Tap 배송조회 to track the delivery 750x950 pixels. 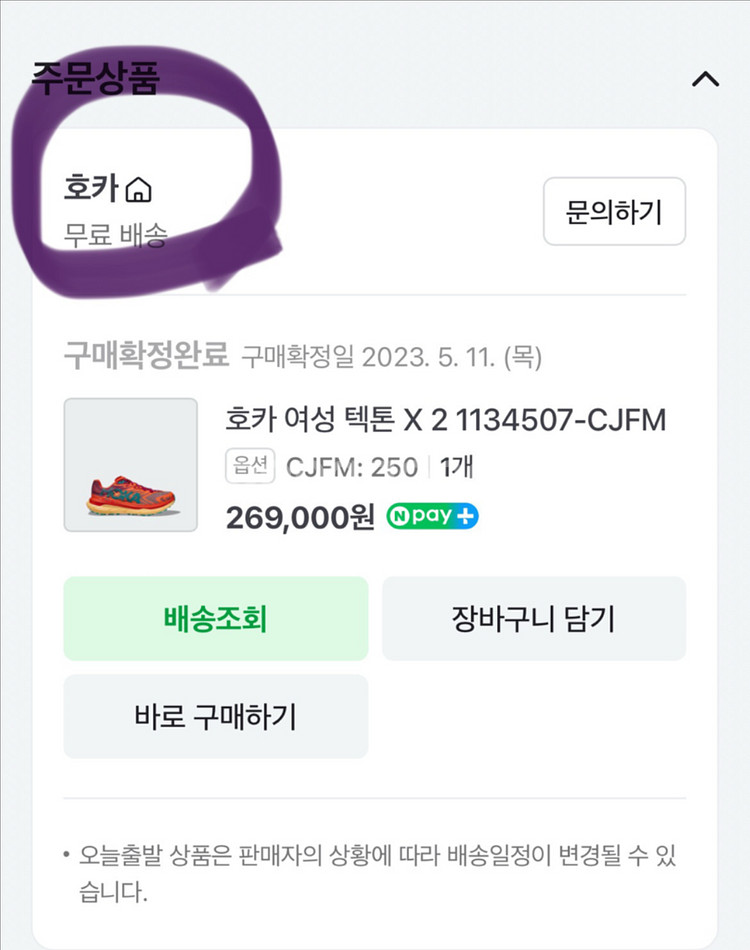click(x=215, y=618)
